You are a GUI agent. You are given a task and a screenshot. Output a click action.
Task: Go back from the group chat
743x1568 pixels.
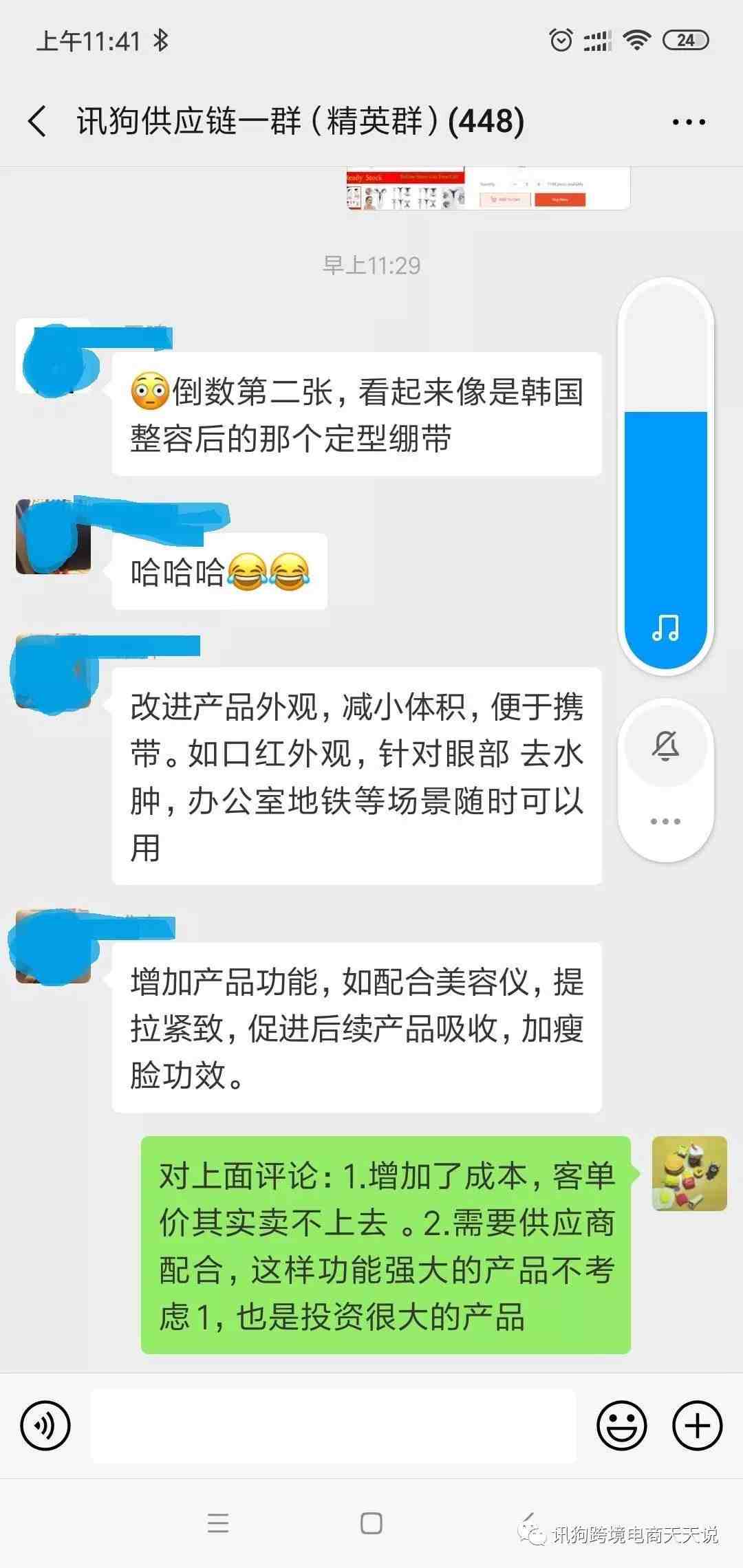tap(38, 122)
